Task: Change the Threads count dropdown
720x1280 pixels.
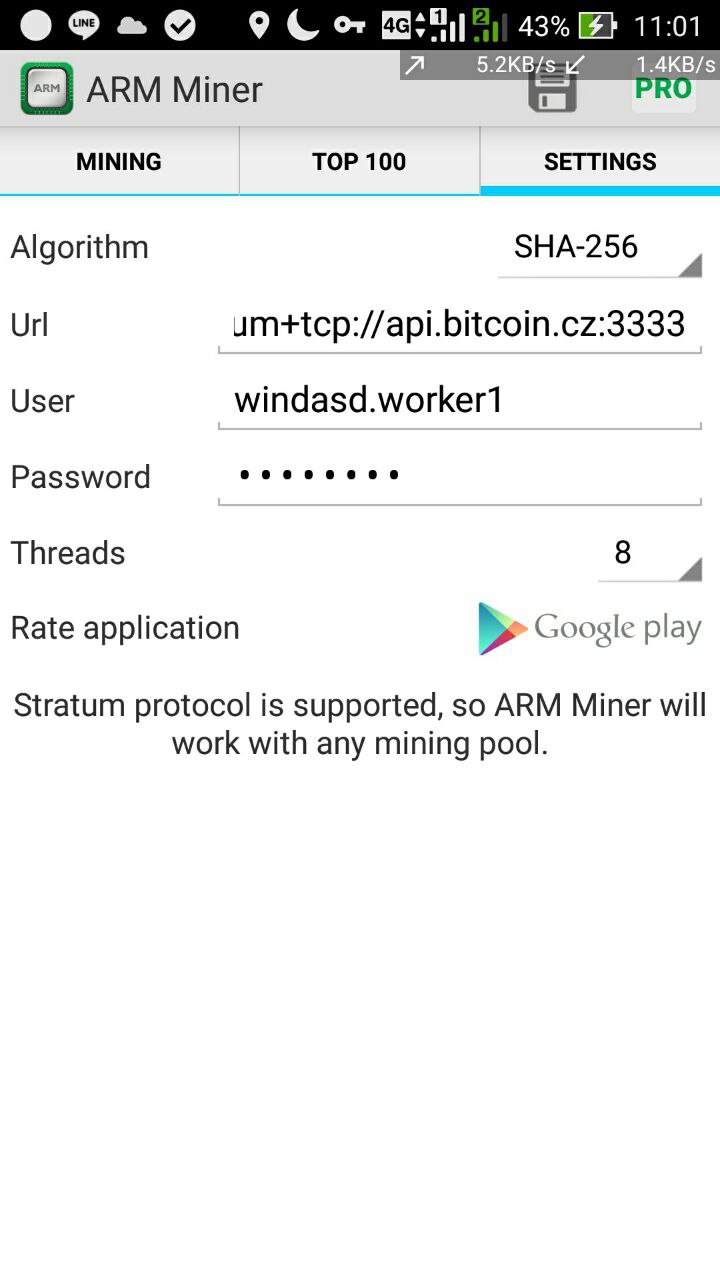Action: click(x=649, y=553)
